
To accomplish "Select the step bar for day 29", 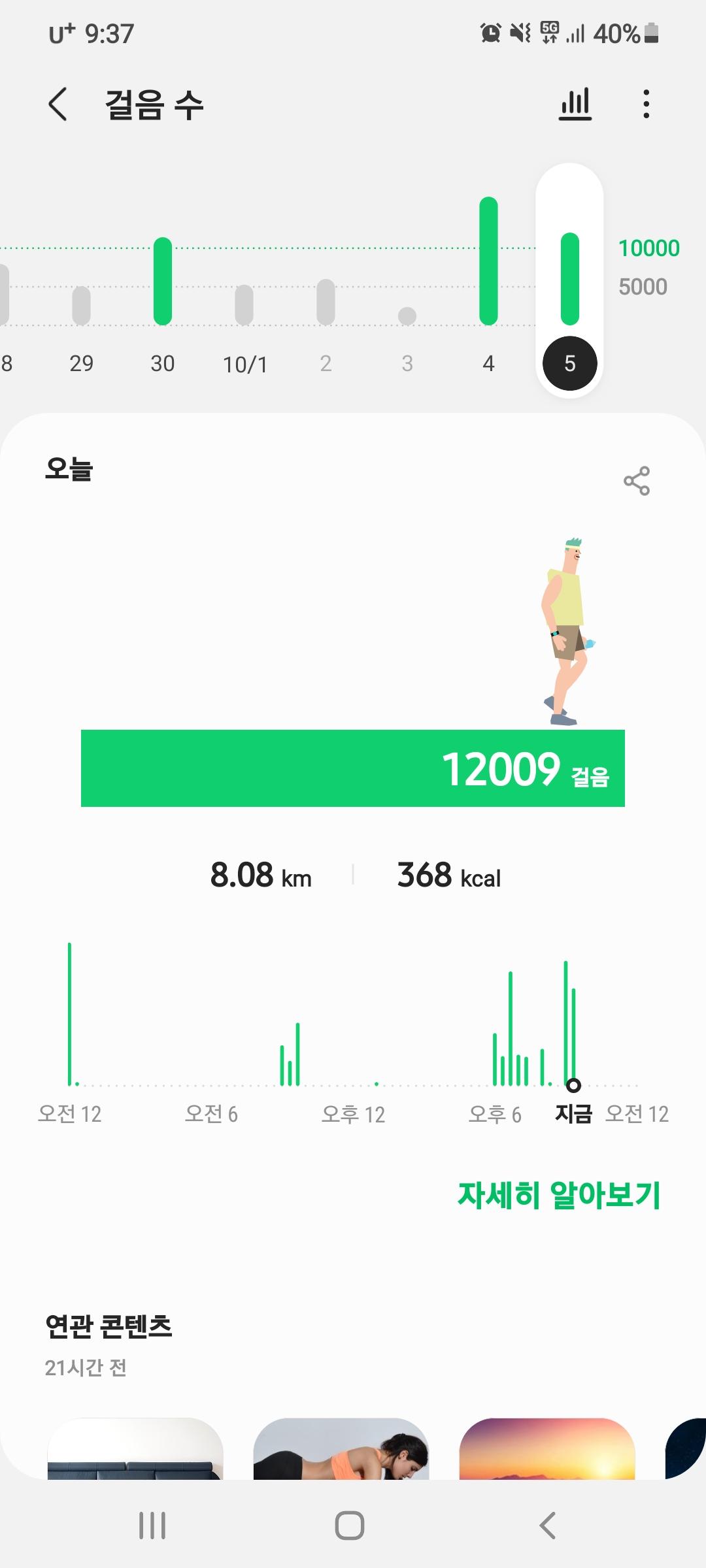I will coord(81,305).
